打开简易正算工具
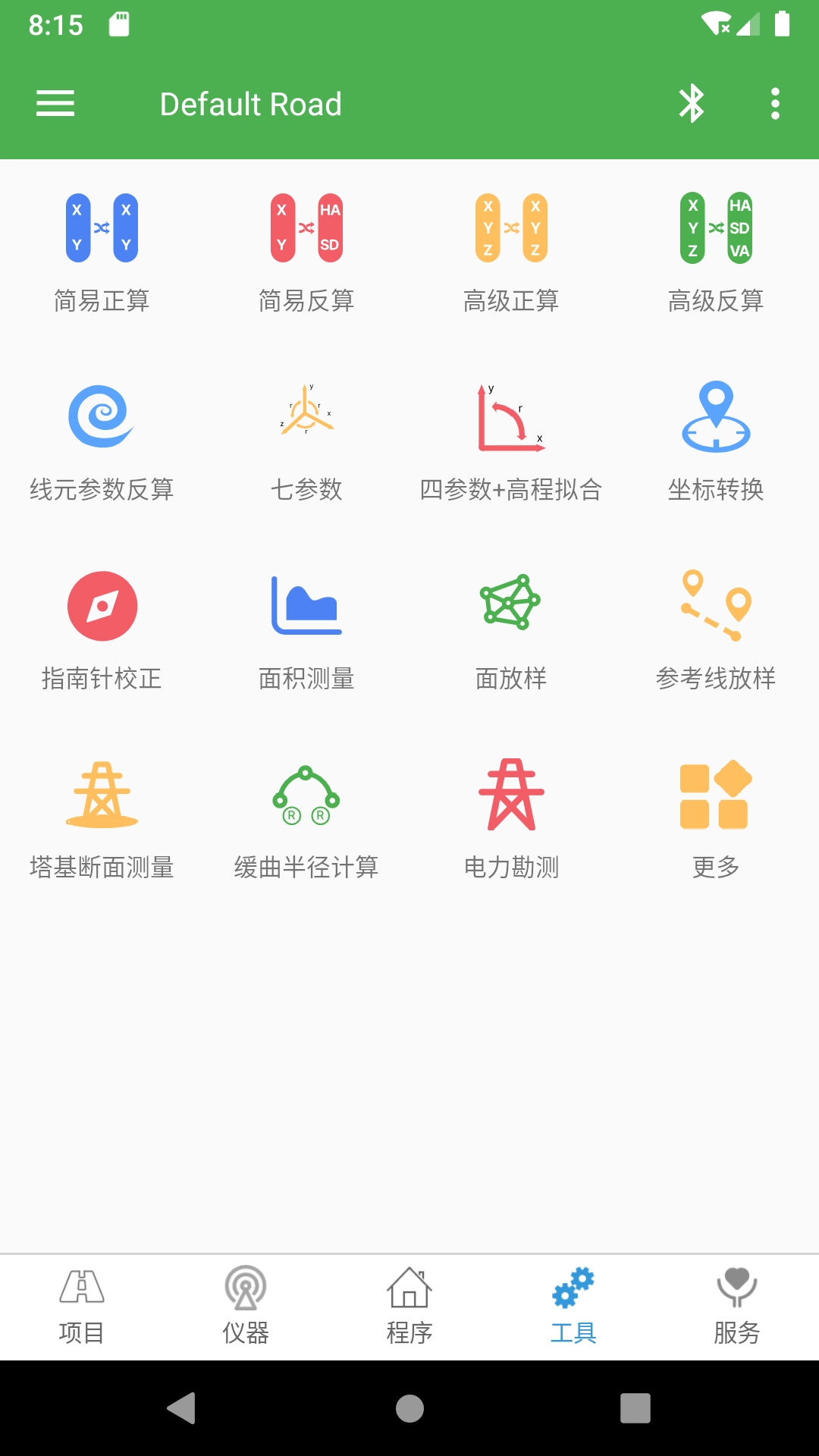 pyautogui.click(x=102, y=250)
